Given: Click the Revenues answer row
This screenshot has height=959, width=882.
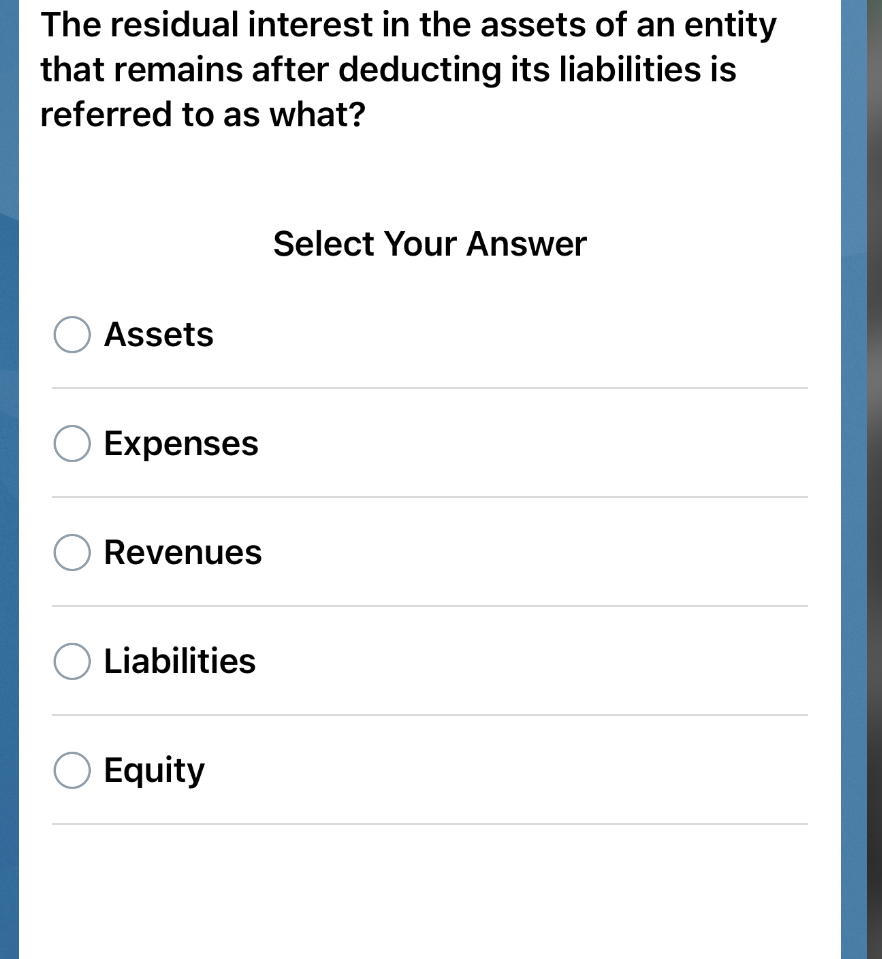Looking at the screenshot, I should pos(430,552).
